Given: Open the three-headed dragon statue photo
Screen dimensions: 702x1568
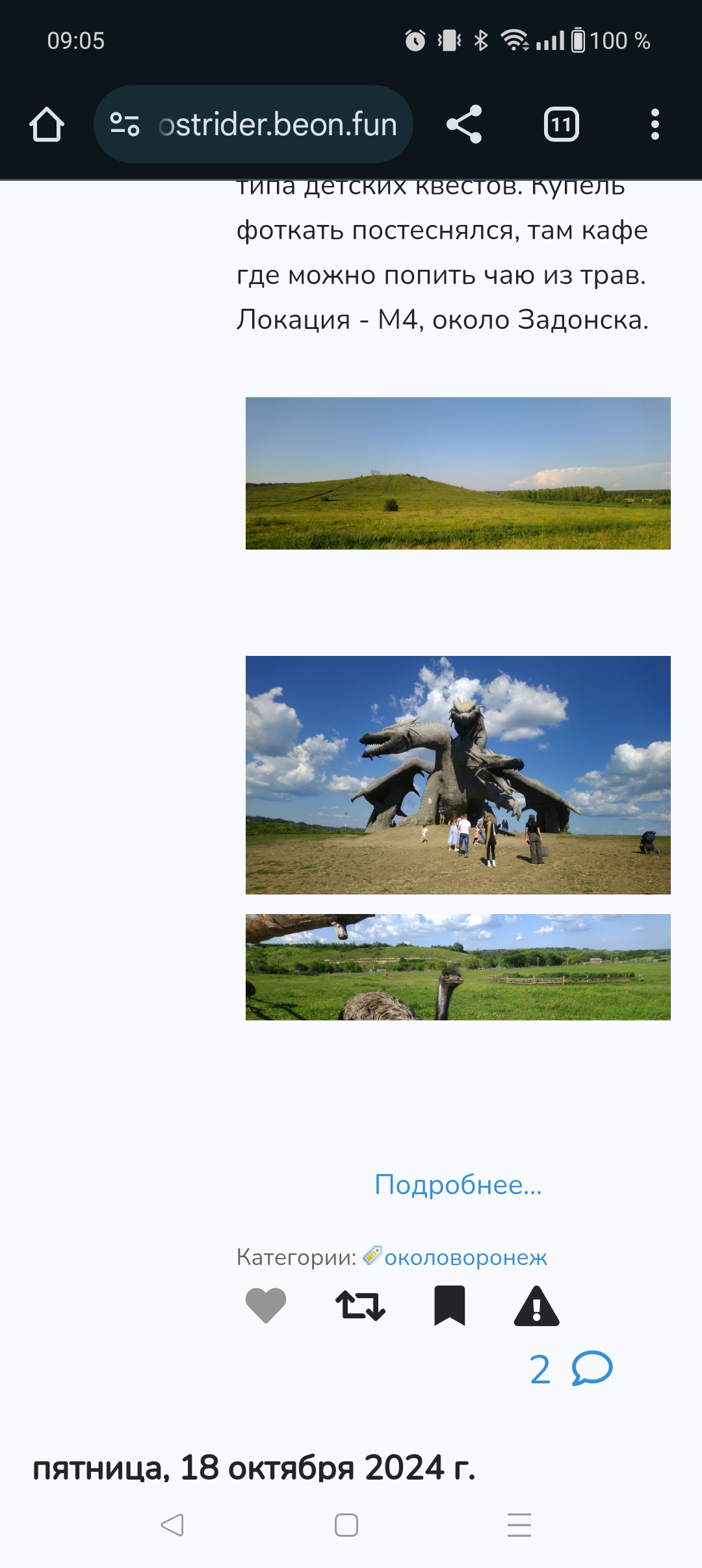Looking at the screenshot, I should (x=458, y=775).
